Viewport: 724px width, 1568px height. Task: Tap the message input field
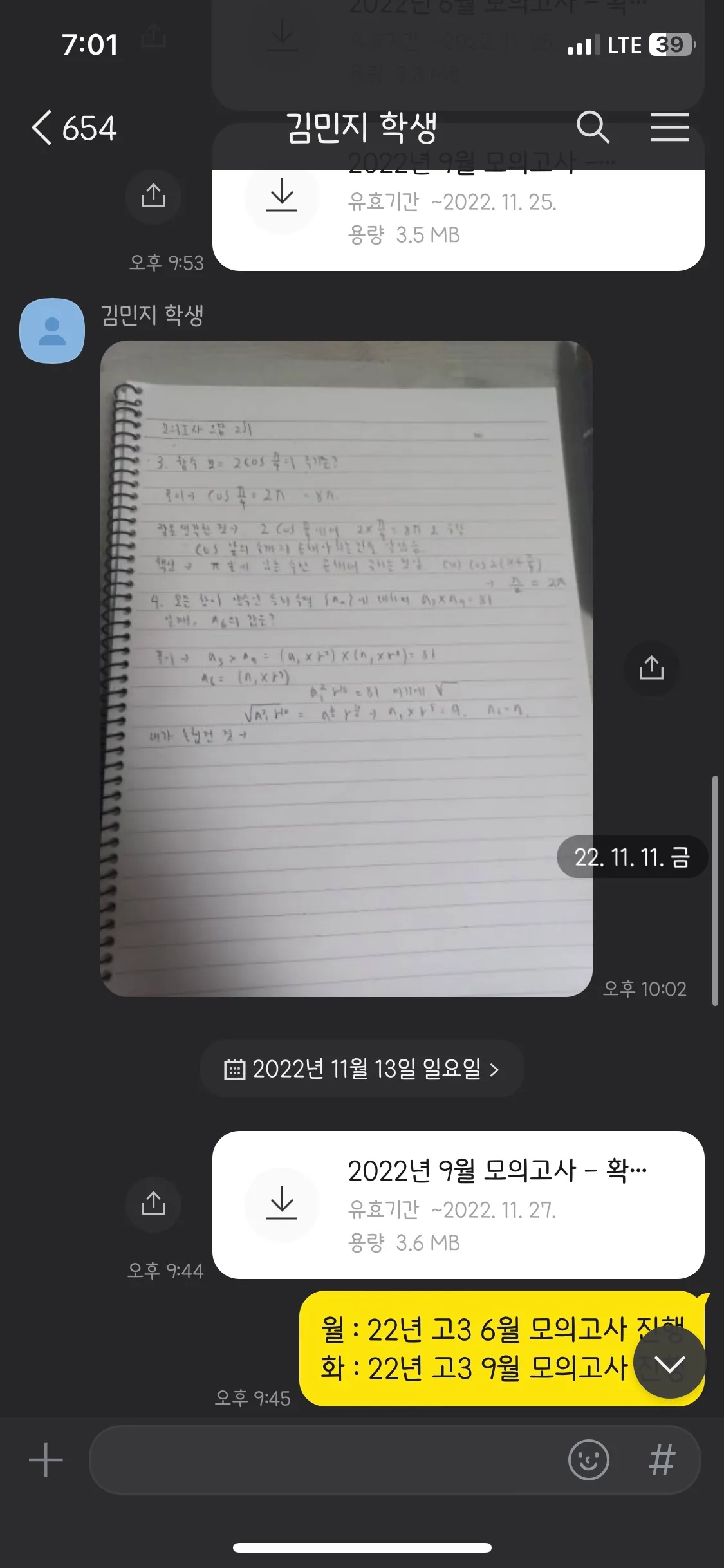[x=322, y=1460]
